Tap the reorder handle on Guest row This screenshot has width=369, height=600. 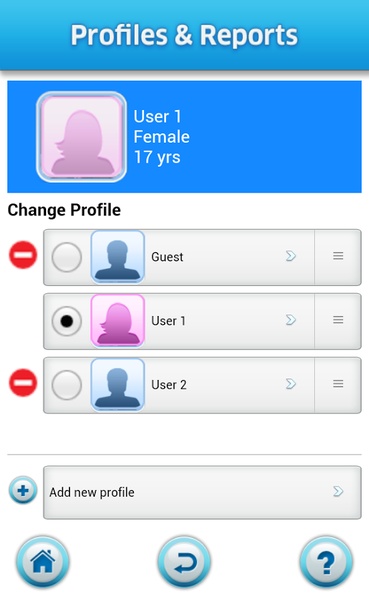tap(338, 256)
